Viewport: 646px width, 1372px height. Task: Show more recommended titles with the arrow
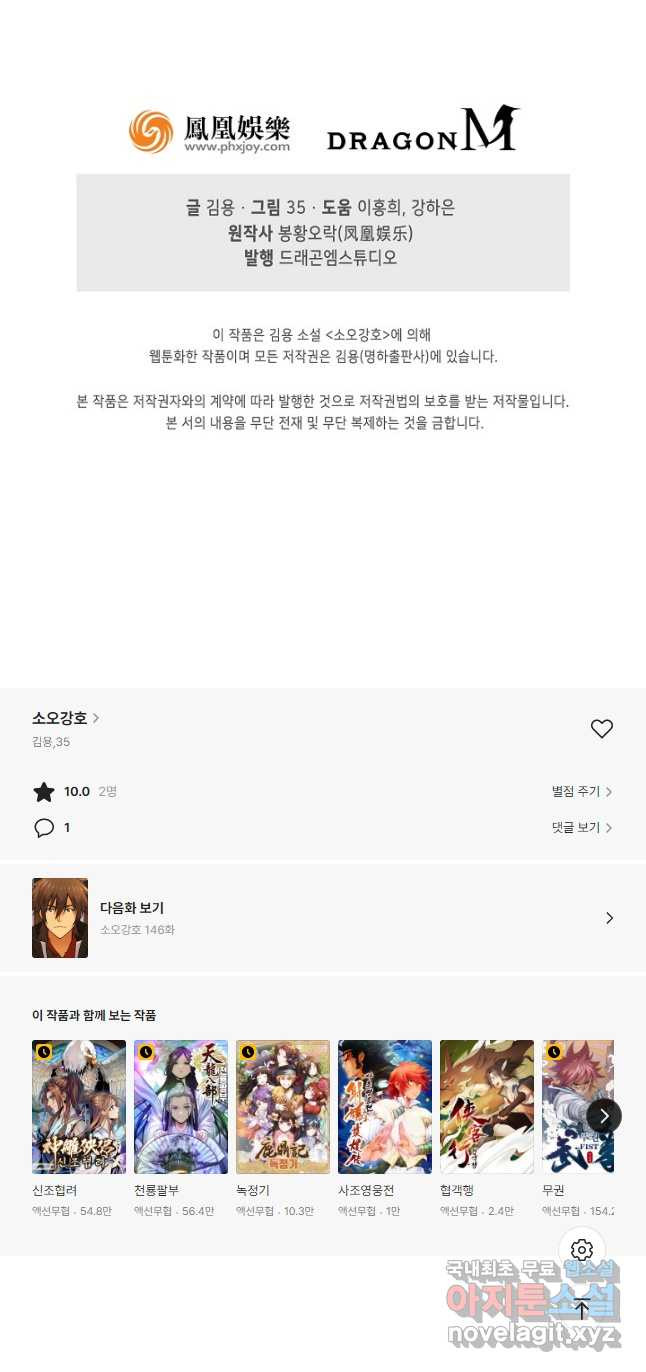pyautogui.click(x=604, y=1116)
